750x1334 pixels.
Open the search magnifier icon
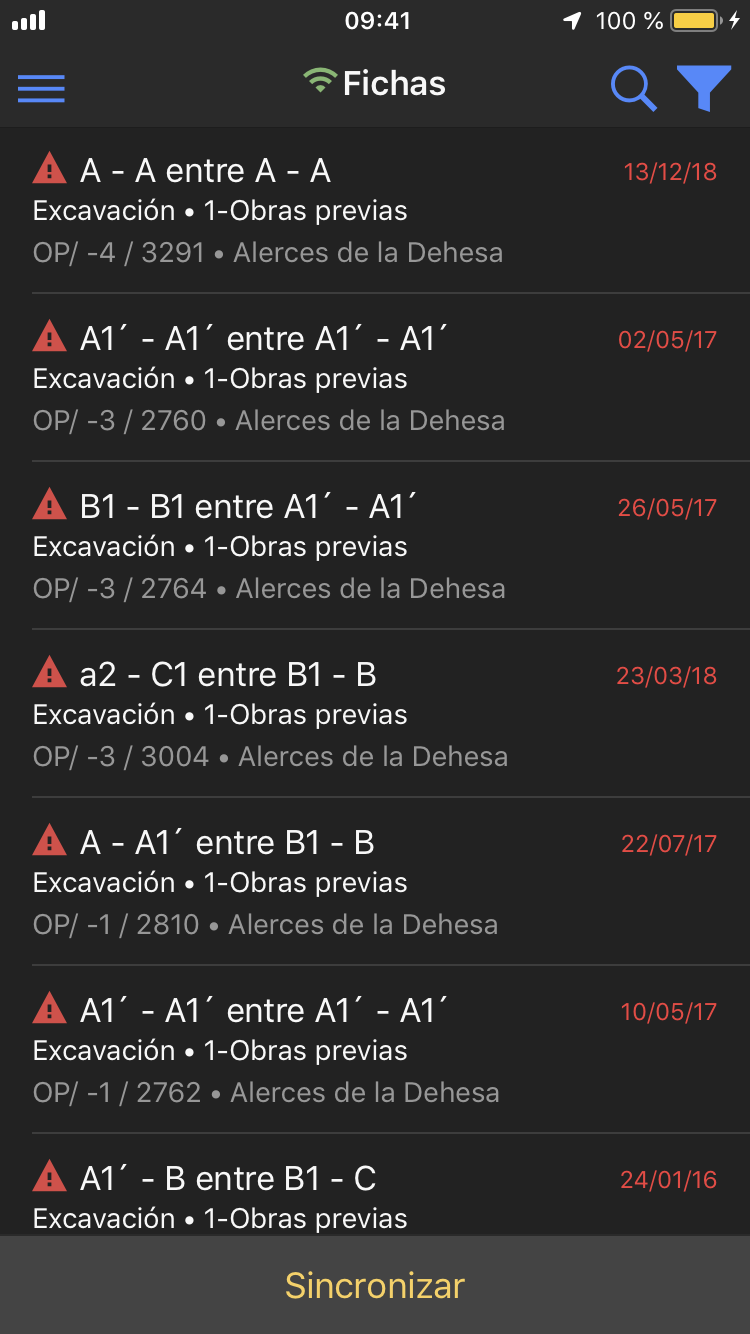pyautogui.click(x=633, y=88)
